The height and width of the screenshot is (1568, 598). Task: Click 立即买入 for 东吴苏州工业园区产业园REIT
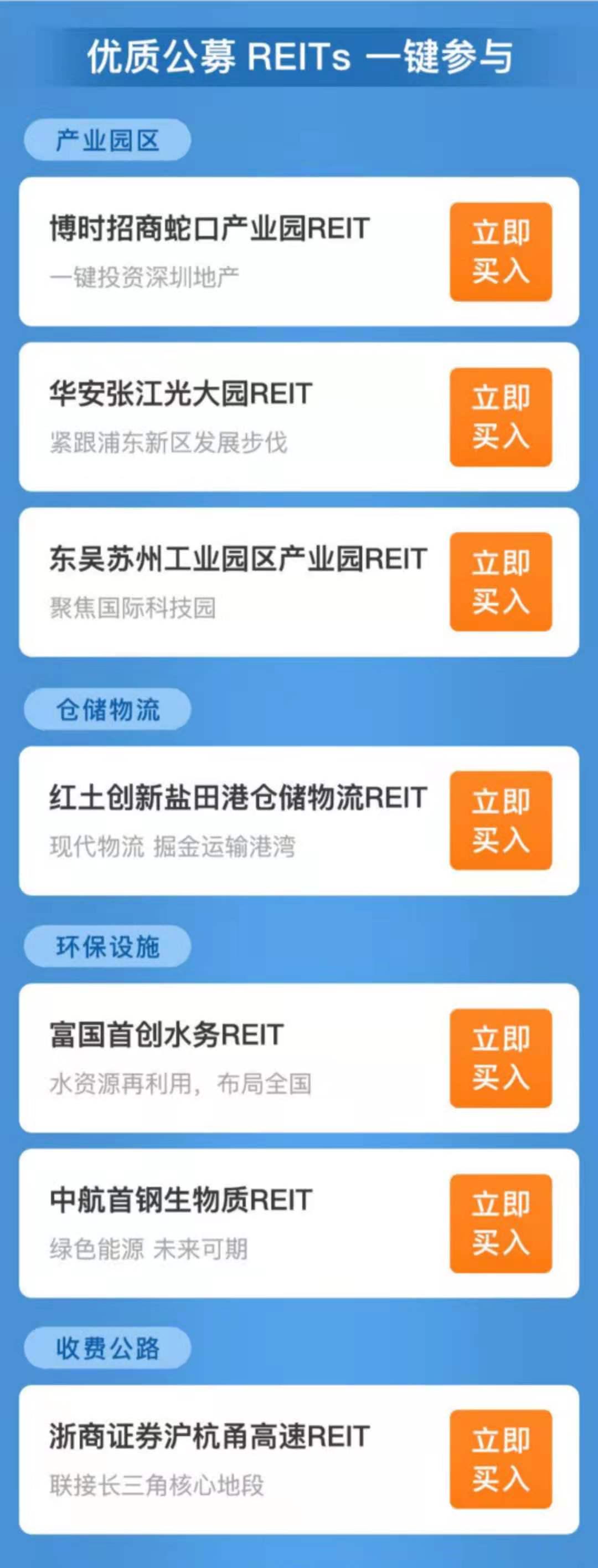[501, 581]
